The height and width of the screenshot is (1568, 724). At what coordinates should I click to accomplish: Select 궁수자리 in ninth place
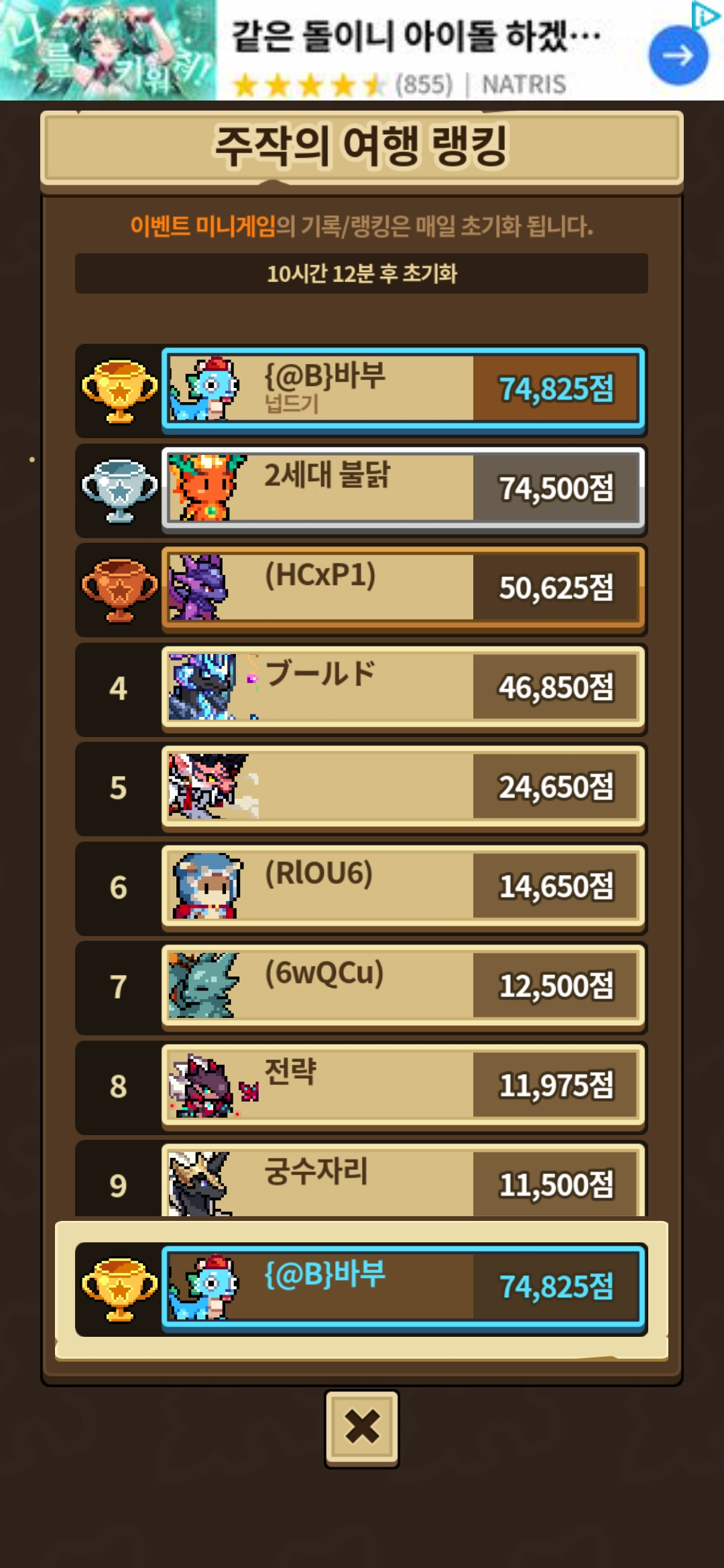click(x=402, y=1182)
